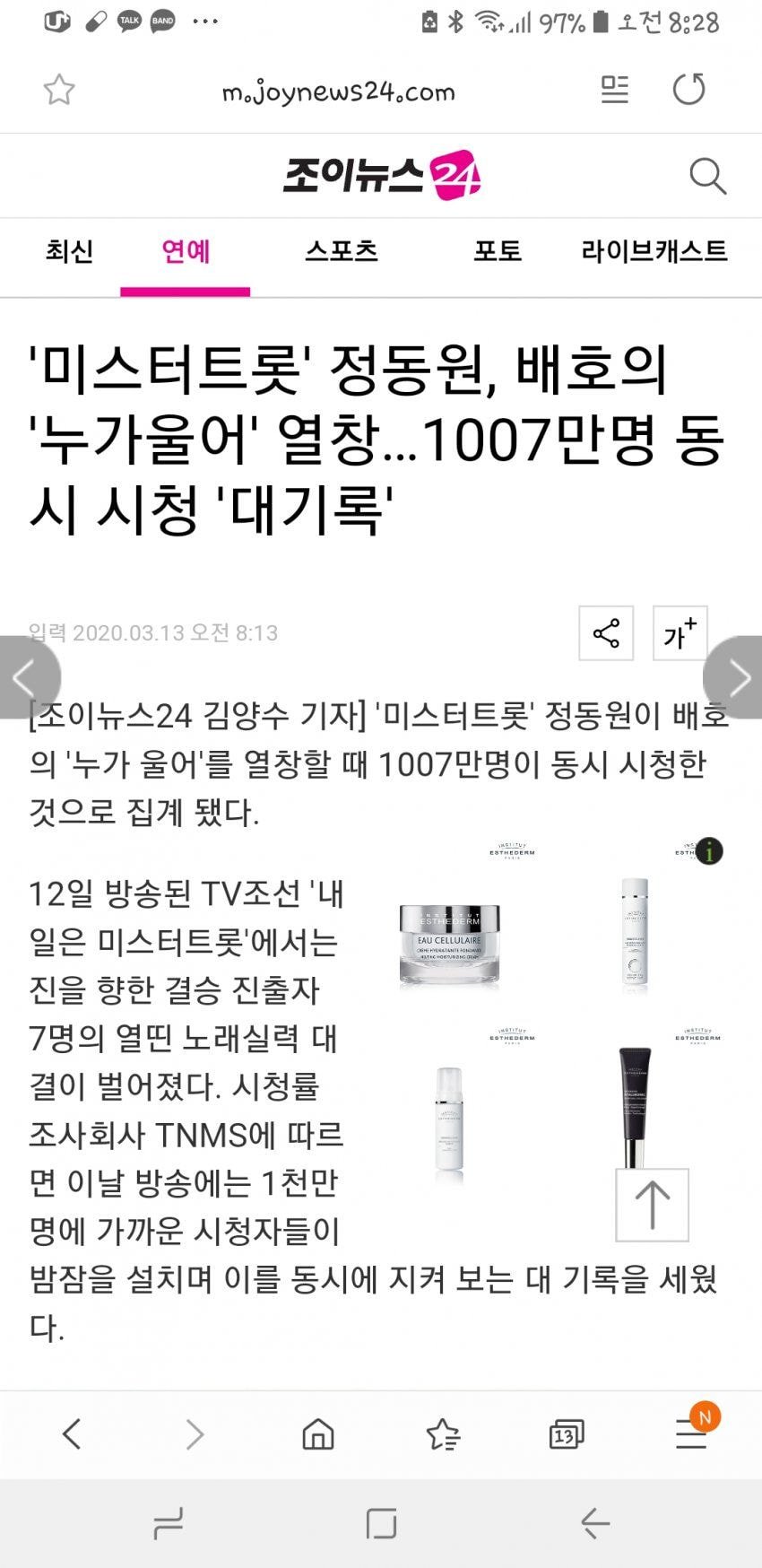Go to next article with right arrow
The height and width of the screenshot is (1568, 762).
[737, 677]
